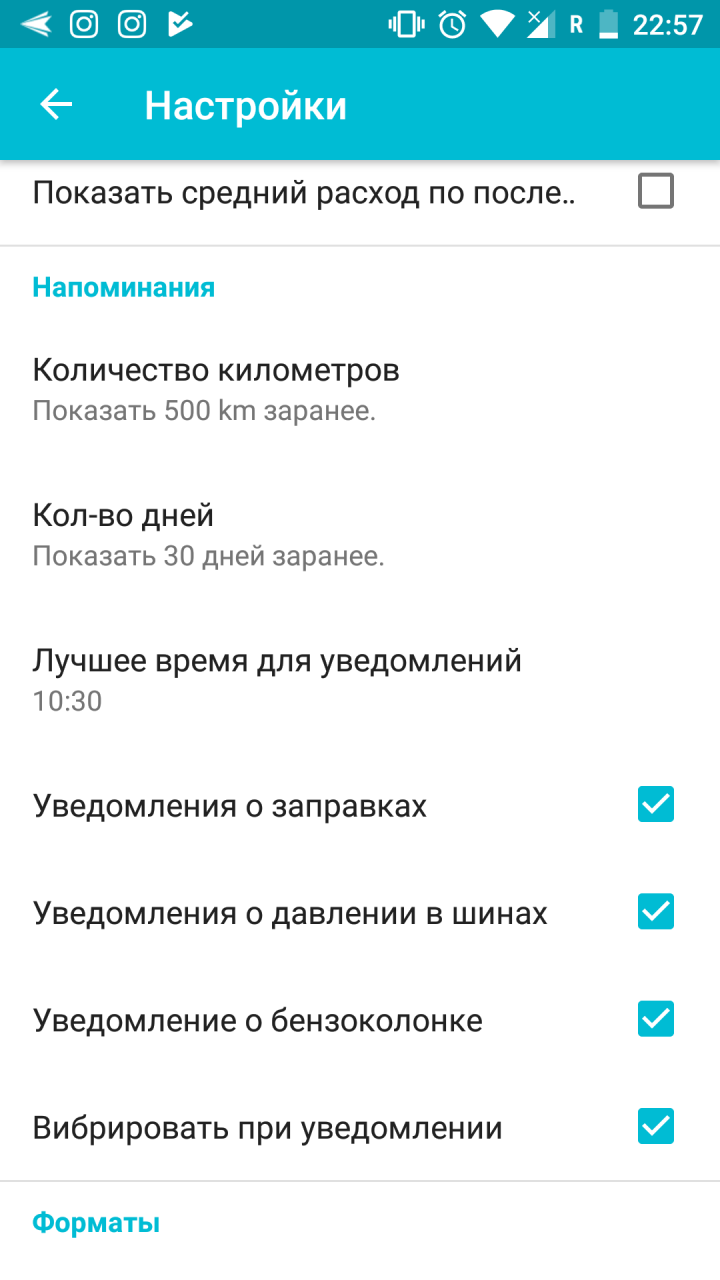The image size is (720, 1280).
Task: Uncheck Уведомления о заправках
Action: click(x=656, y=804)
